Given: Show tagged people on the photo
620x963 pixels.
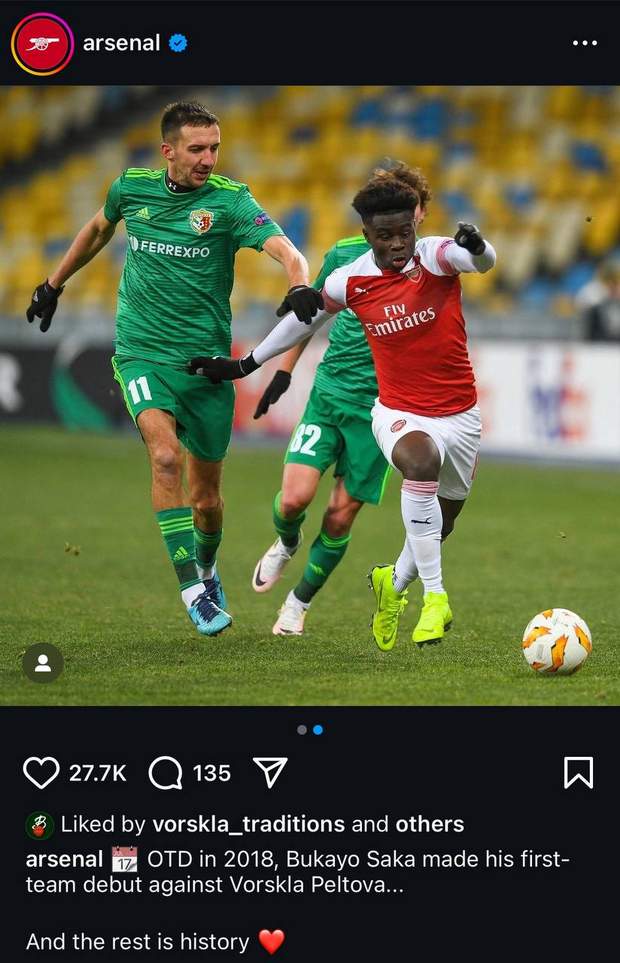Looking at the screenshot, I should click(x=43, y=662).
